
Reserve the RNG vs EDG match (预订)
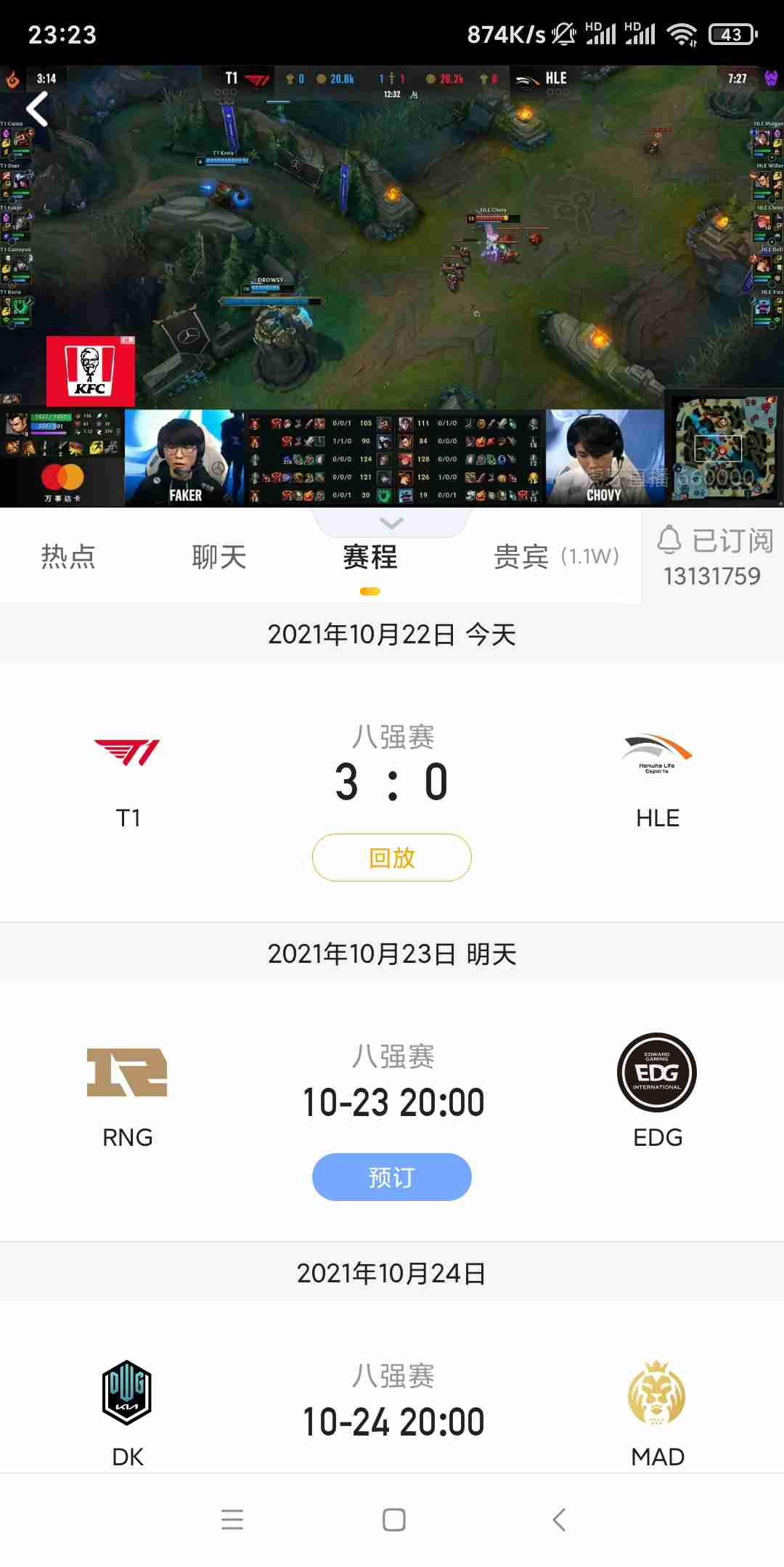(392, 1177)
